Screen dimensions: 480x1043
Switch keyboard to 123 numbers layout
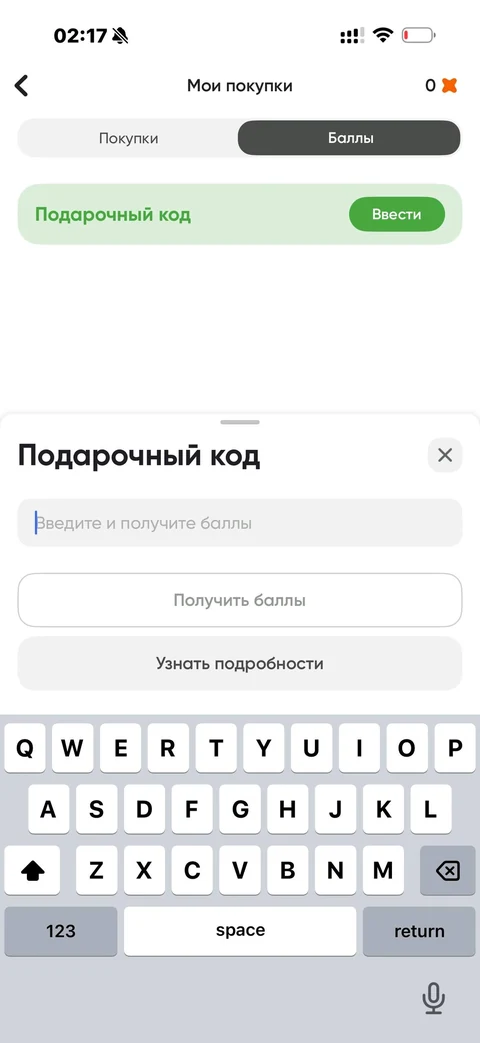pyautogui.click(x=60, y=931)
